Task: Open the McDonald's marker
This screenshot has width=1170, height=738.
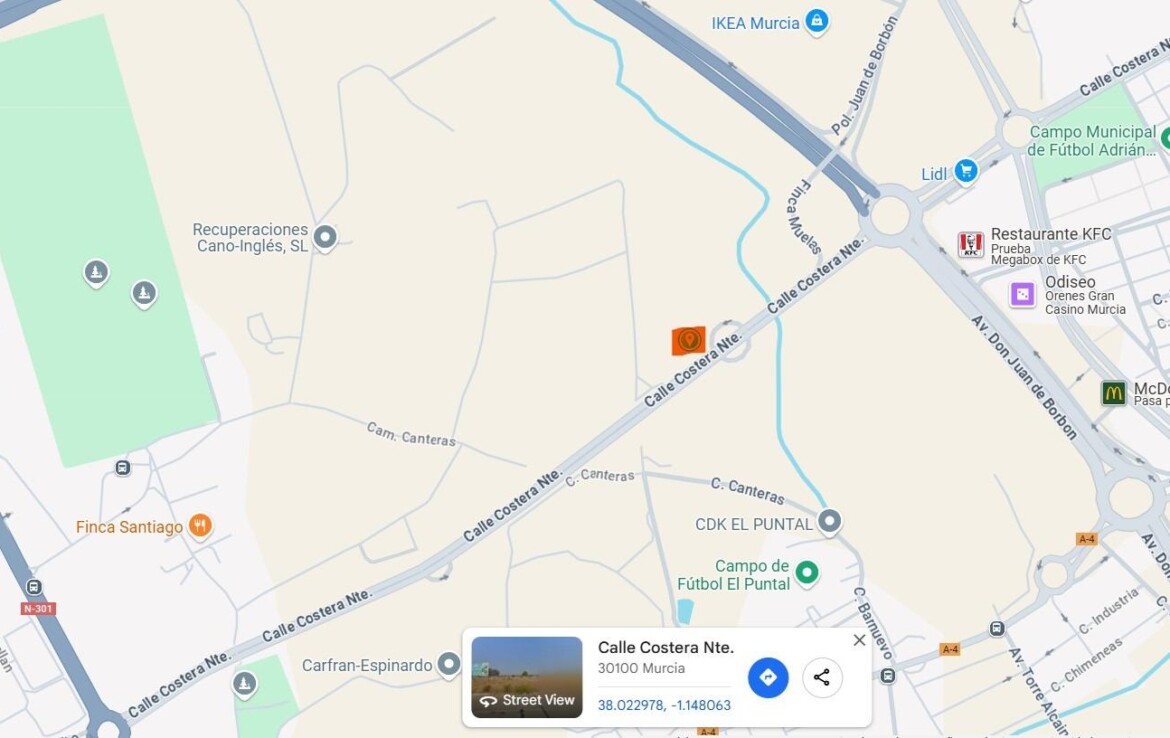Action: 1113,393
